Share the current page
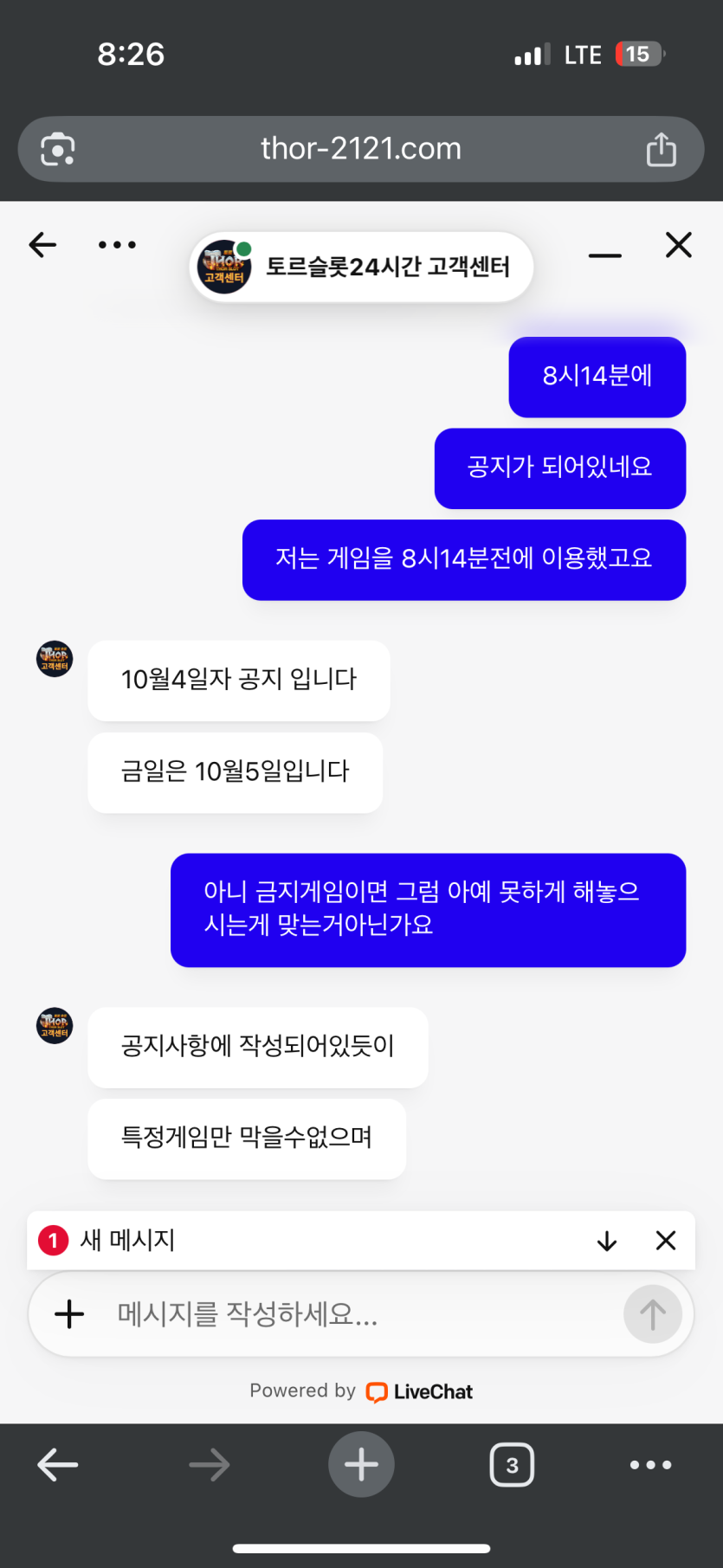This screenshot has width=723, height=1568. tap(661, 149)
